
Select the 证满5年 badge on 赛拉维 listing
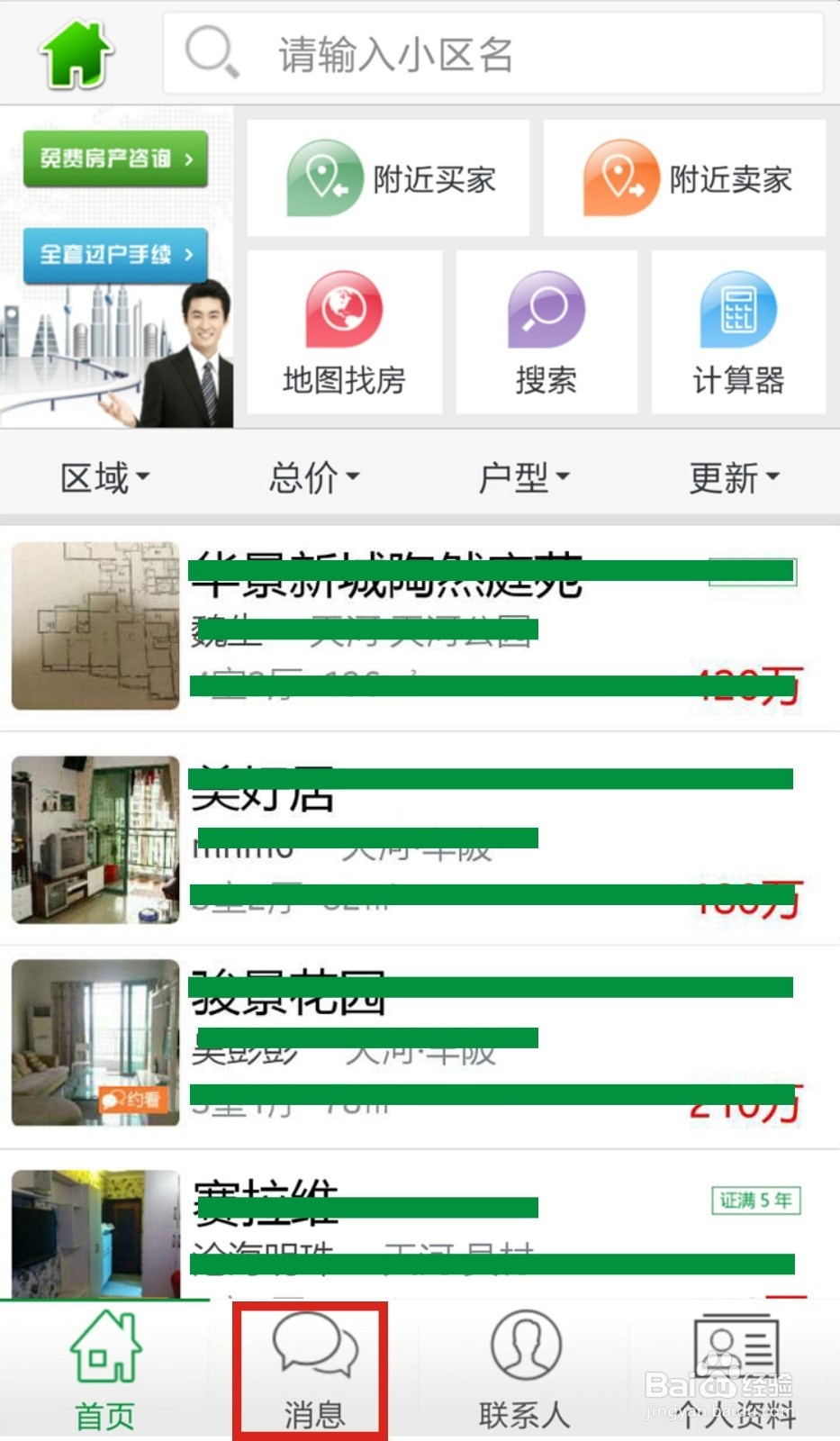[x=754, y=1201]
